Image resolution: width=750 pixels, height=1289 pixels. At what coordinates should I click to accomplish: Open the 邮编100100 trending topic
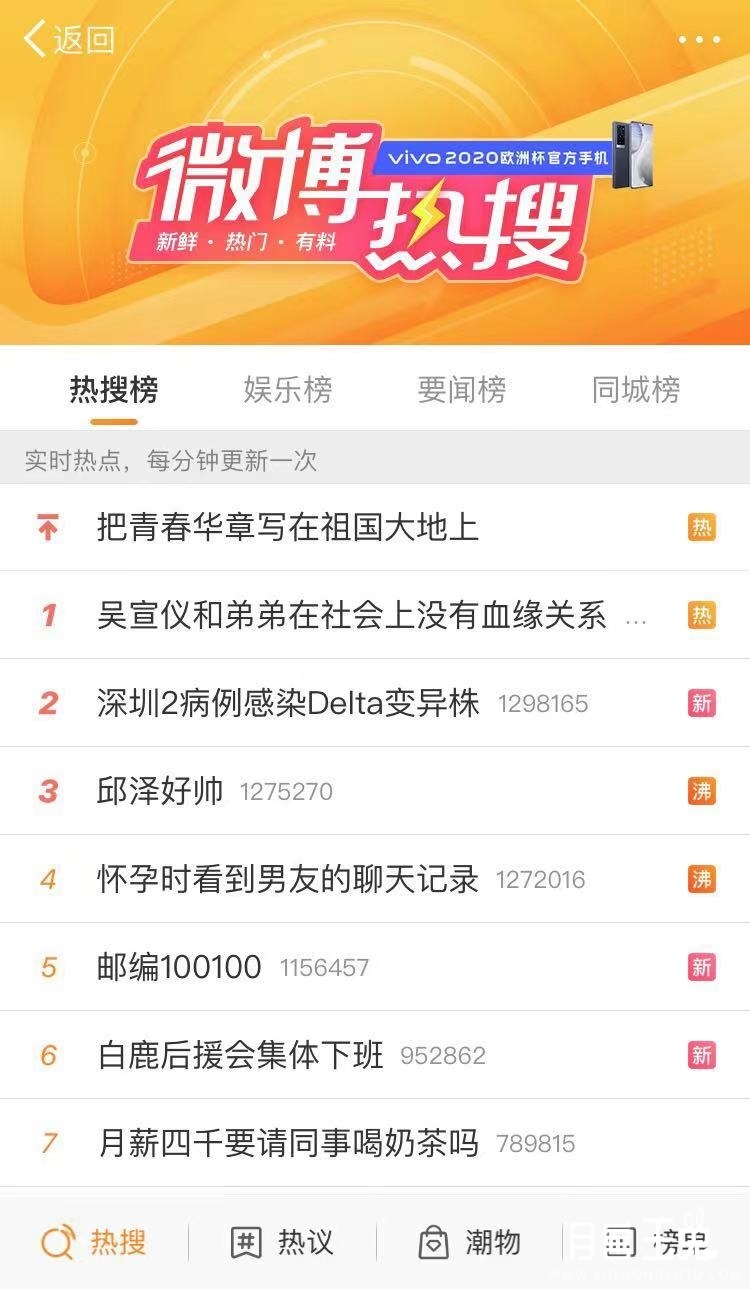(375, 967)
